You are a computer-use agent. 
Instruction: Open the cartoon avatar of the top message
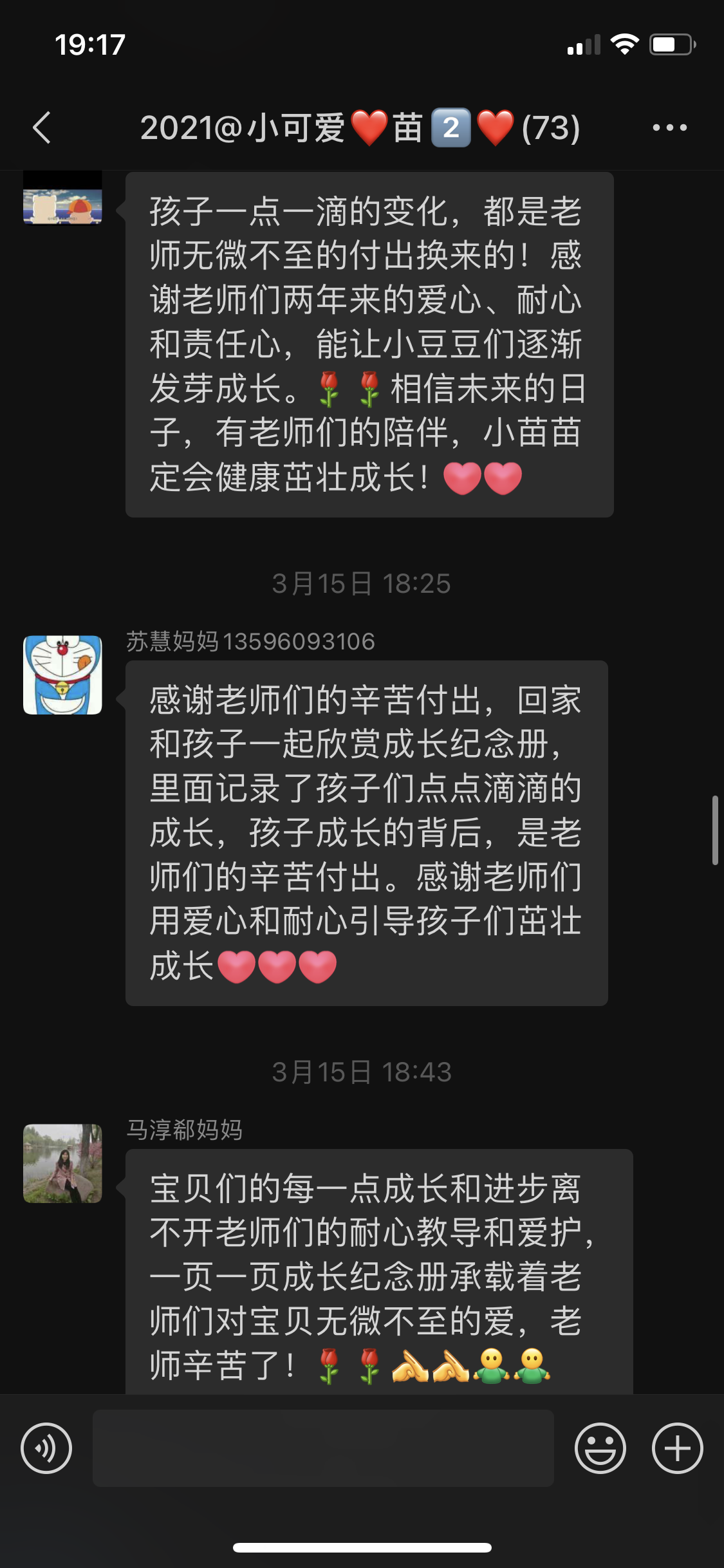pos(62,198)
